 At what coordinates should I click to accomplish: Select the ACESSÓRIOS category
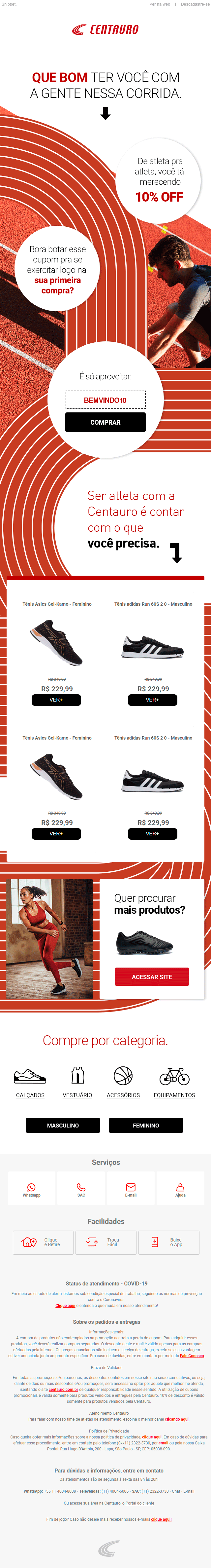click(123, 1084)
